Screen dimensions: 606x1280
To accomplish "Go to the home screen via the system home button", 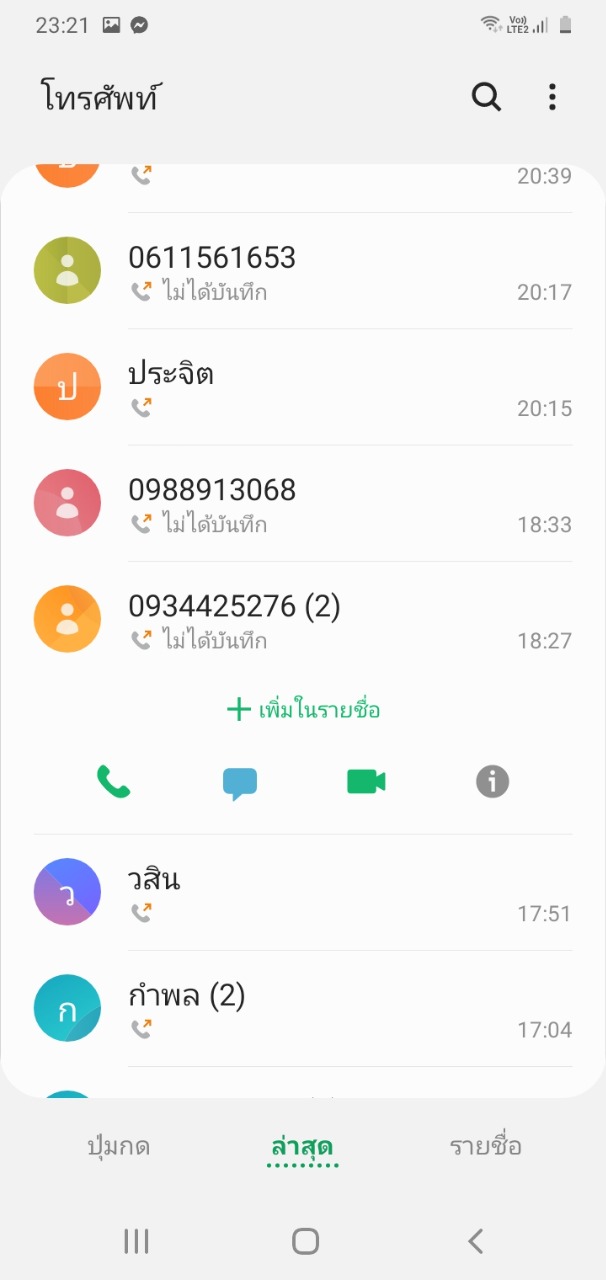I will coord(305,1241).
